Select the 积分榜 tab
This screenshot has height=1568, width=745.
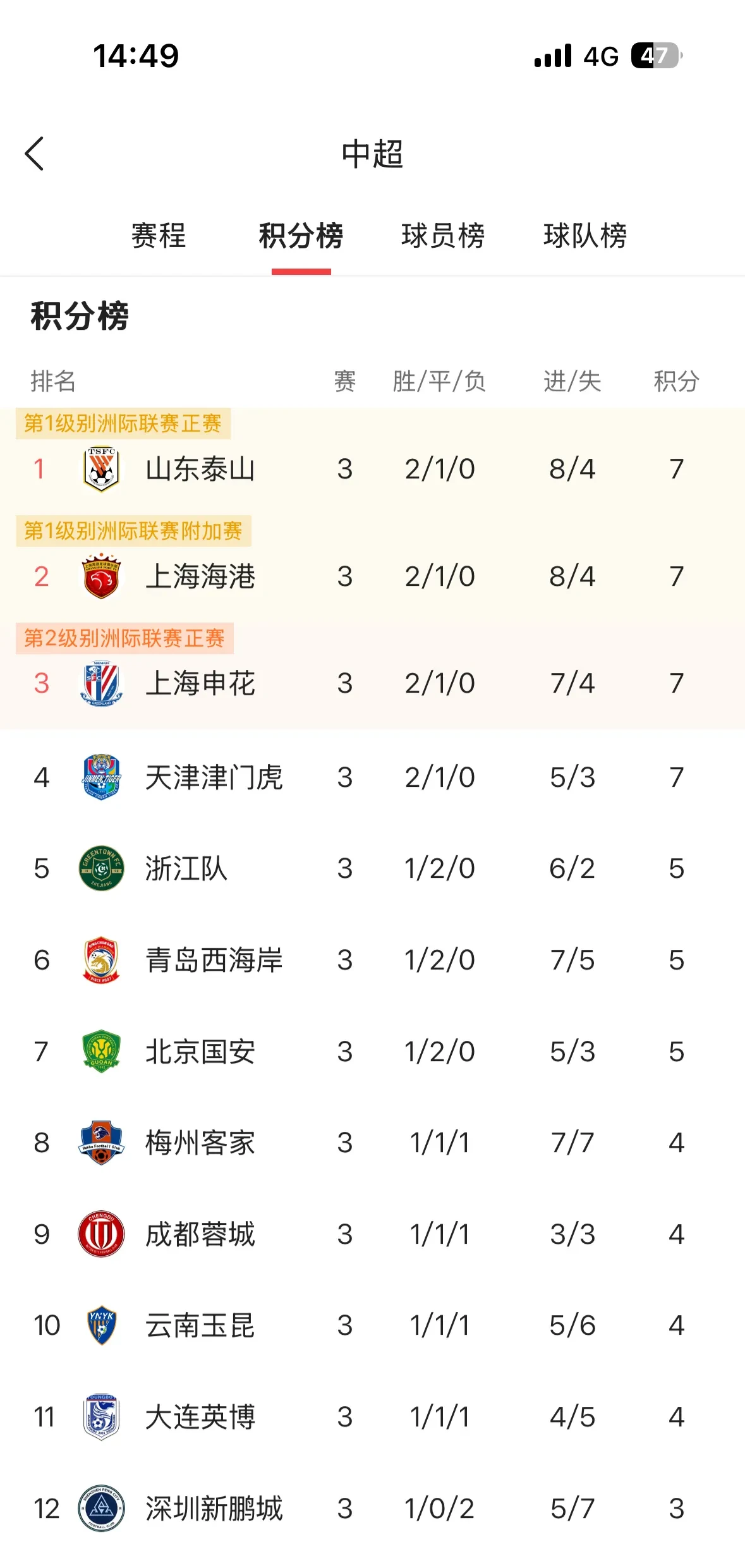tap(301, 236)
